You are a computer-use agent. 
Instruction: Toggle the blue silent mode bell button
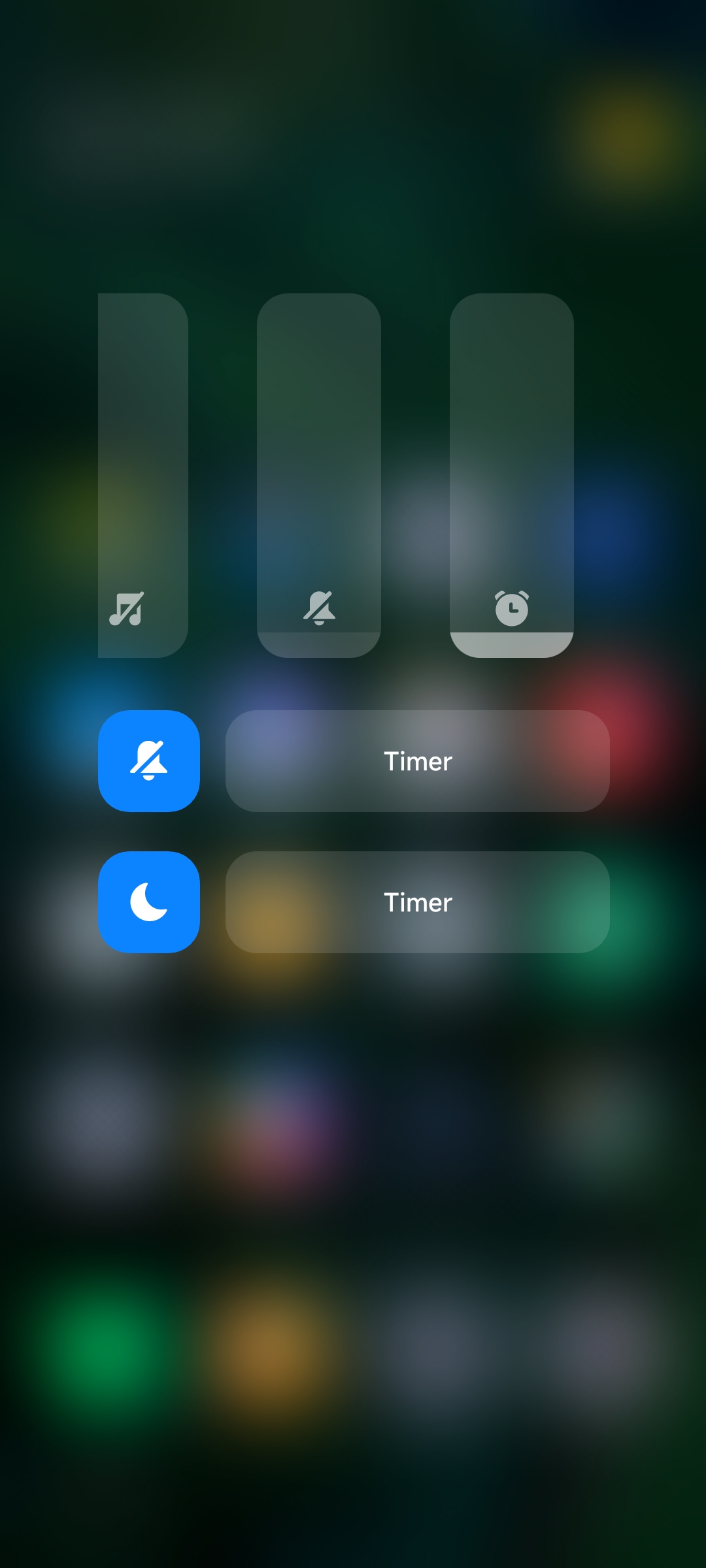click(149, 761)
